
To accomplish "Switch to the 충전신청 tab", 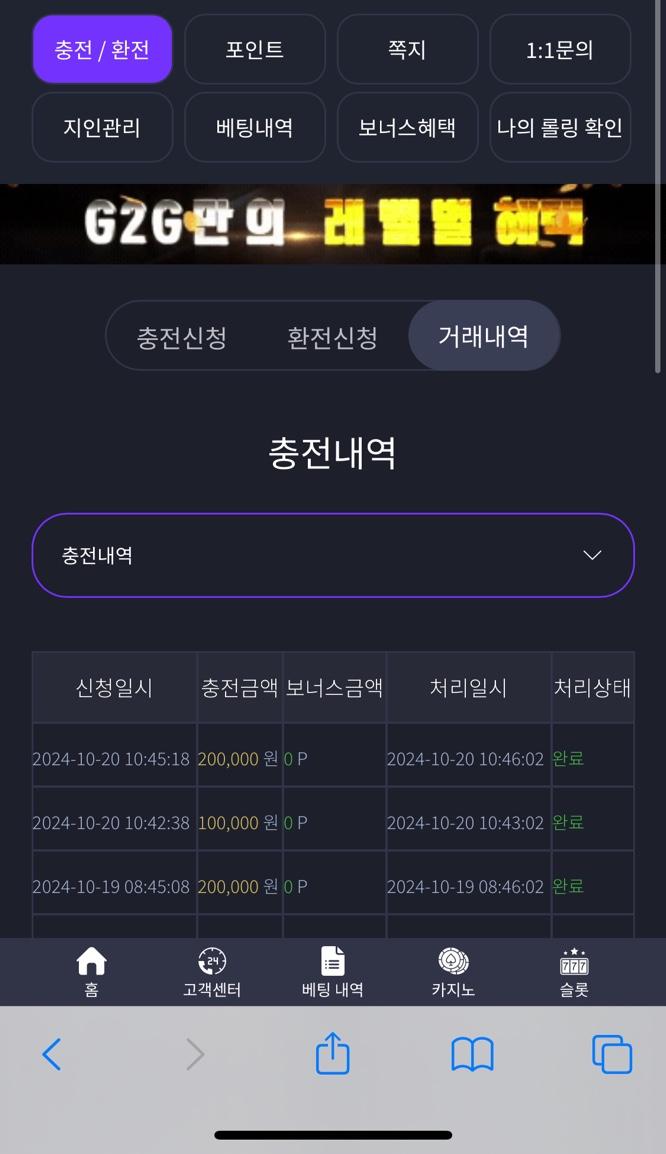I will pos(182,337).
